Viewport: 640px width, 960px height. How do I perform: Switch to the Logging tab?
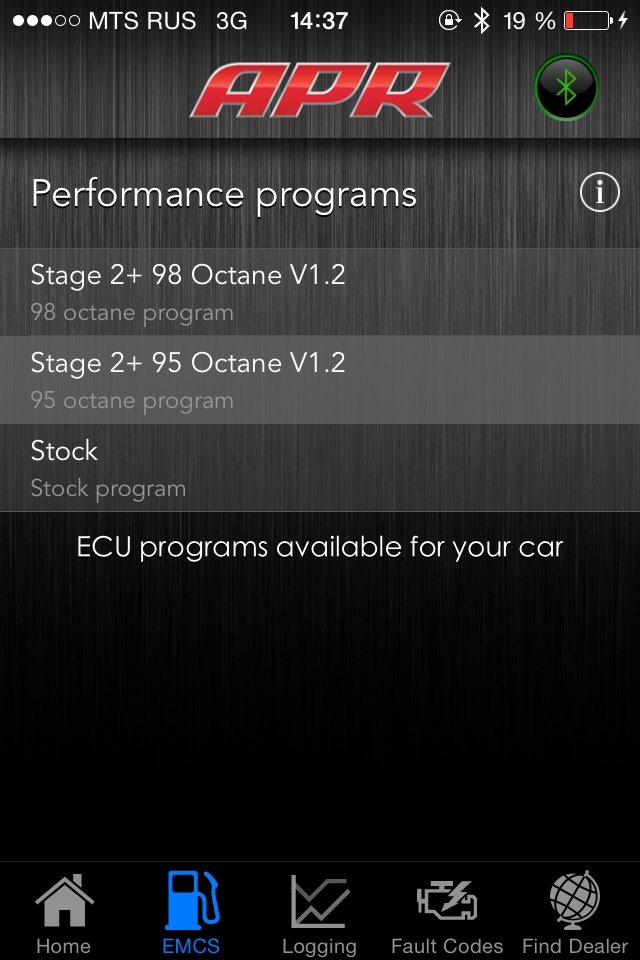319,911
